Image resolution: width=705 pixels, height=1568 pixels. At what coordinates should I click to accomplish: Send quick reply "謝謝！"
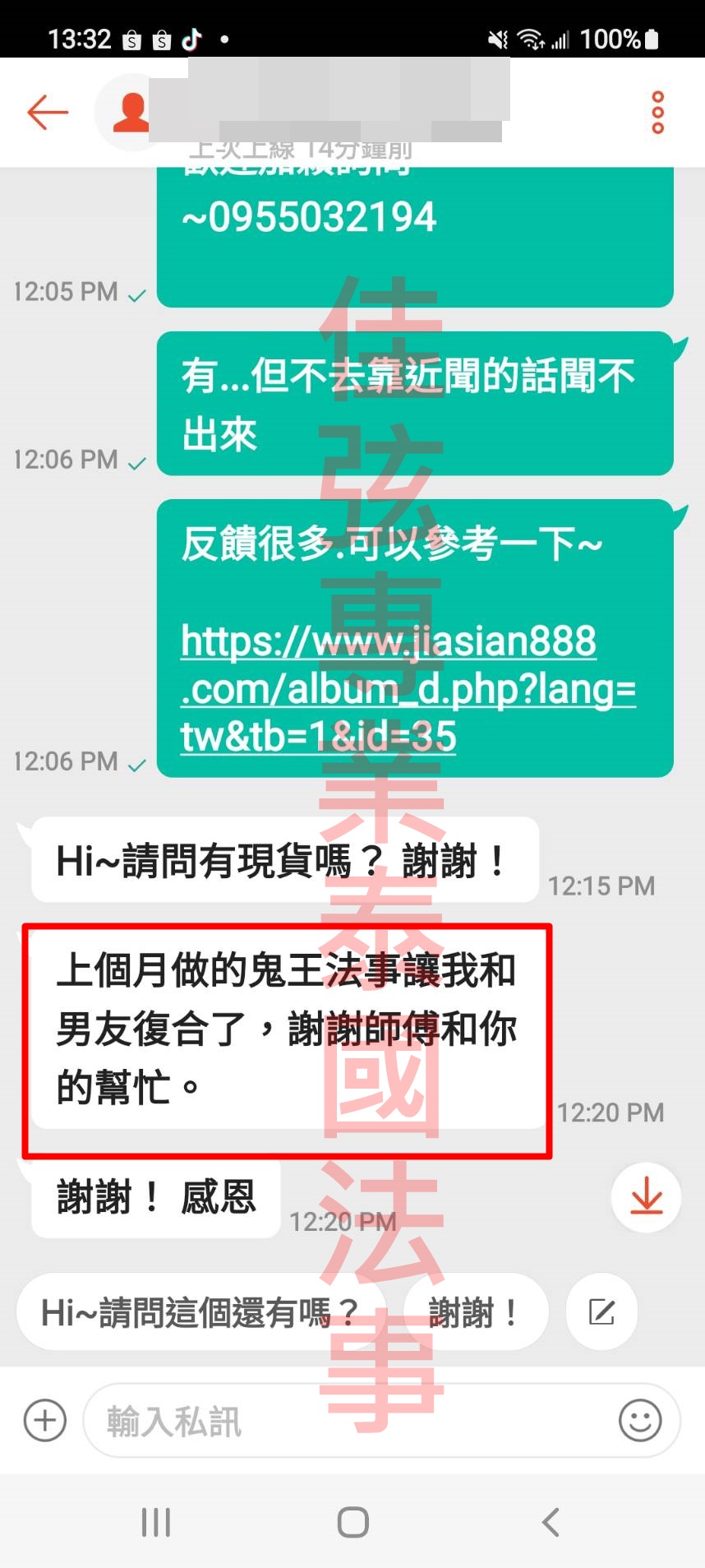(x=475, y=1312)
